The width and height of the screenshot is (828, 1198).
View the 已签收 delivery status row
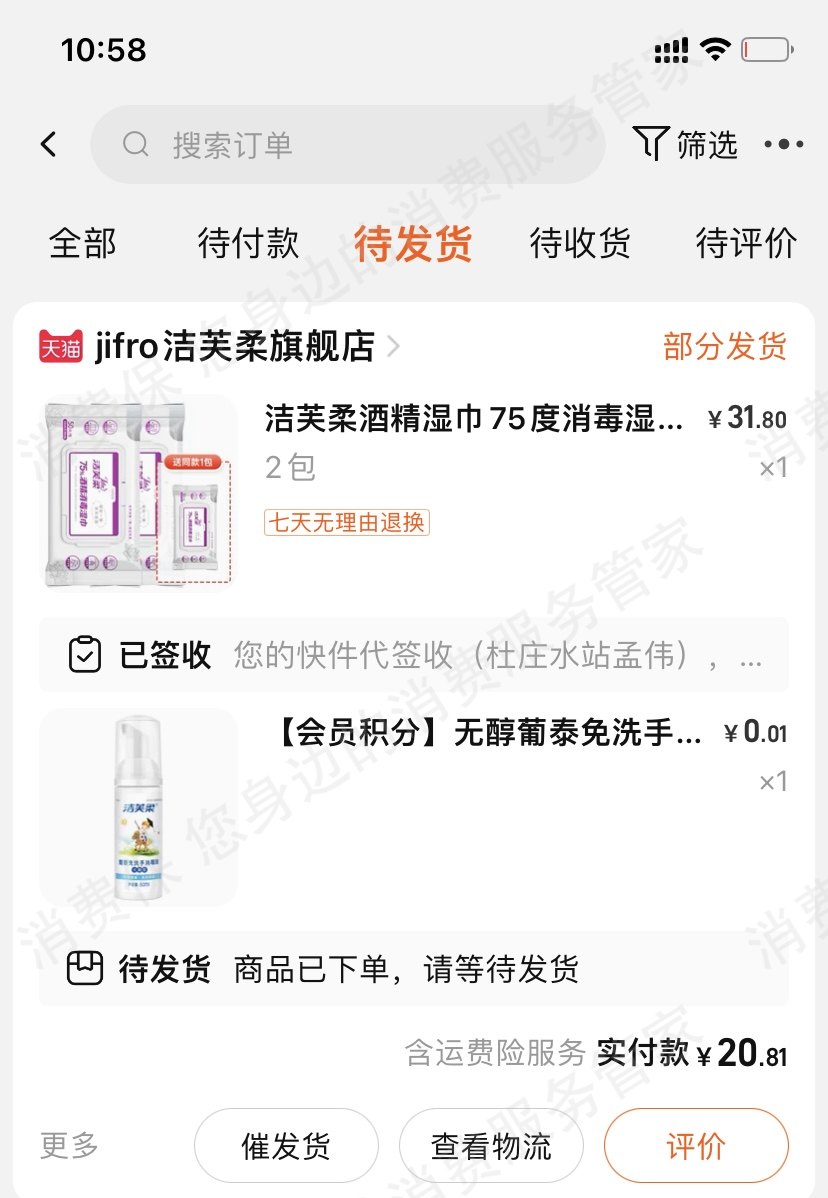(x=413, y=655)
